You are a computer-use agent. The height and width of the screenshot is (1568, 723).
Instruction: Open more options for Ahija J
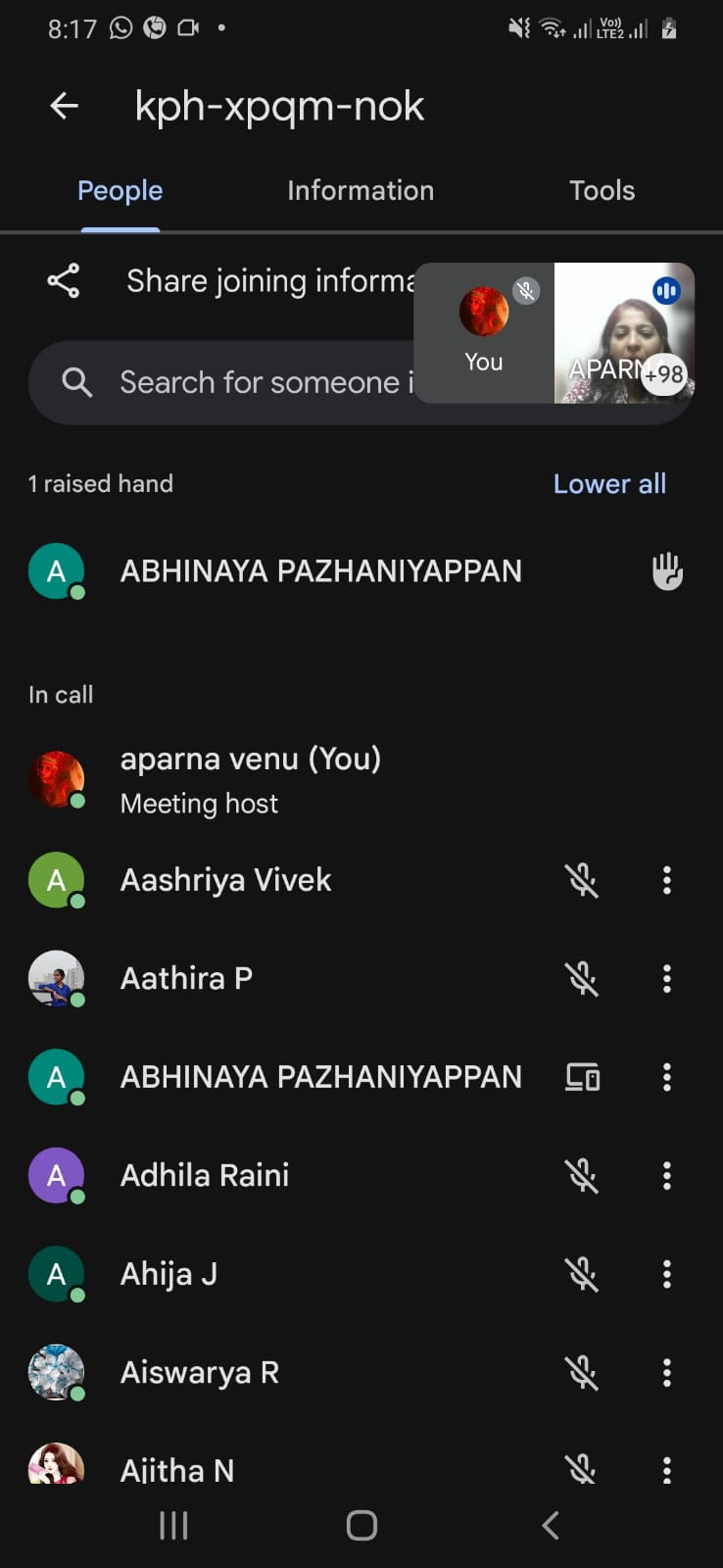(667, 1274)
